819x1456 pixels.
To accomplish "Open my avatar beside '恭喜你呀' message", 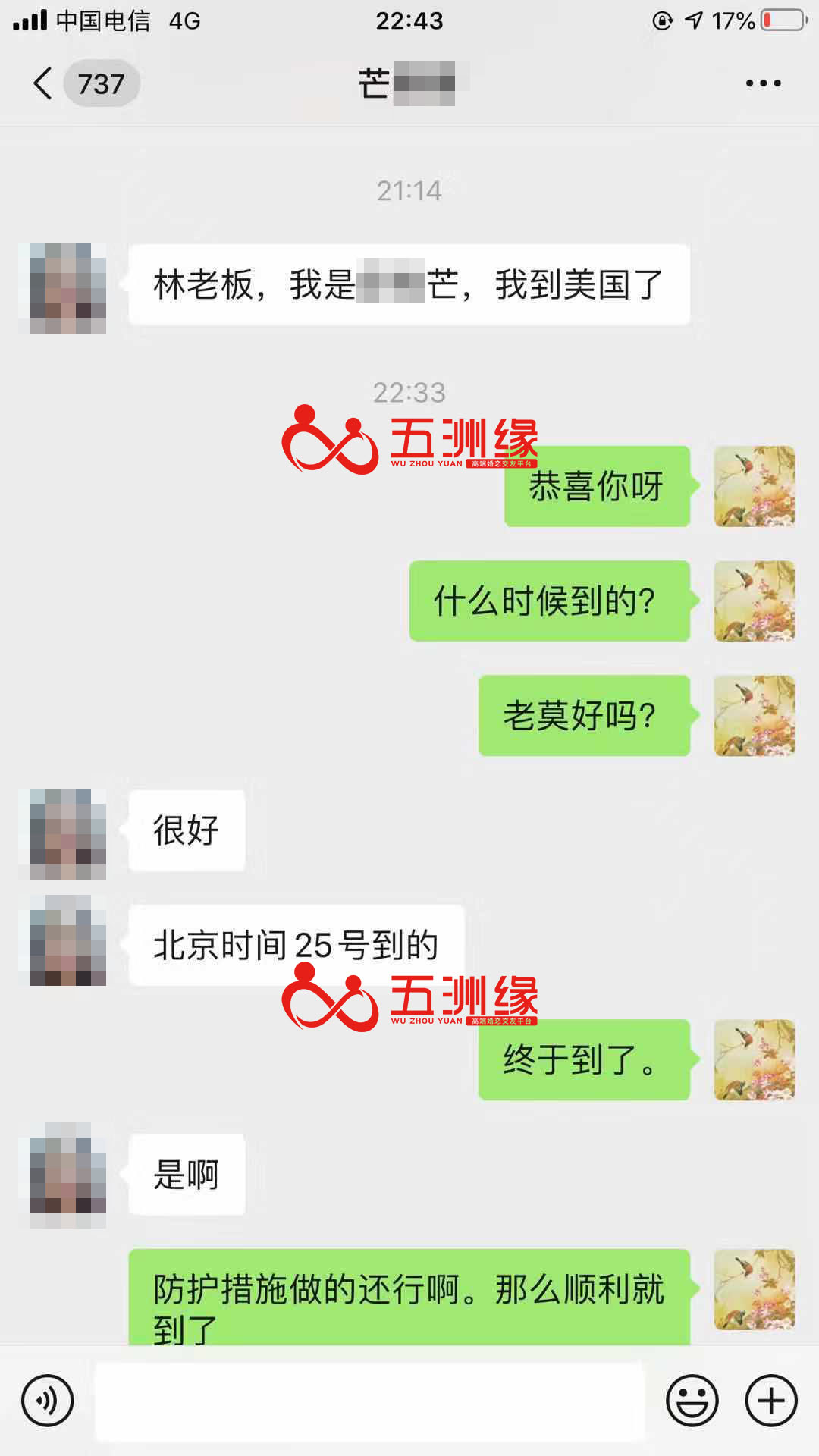I will 754,486.
